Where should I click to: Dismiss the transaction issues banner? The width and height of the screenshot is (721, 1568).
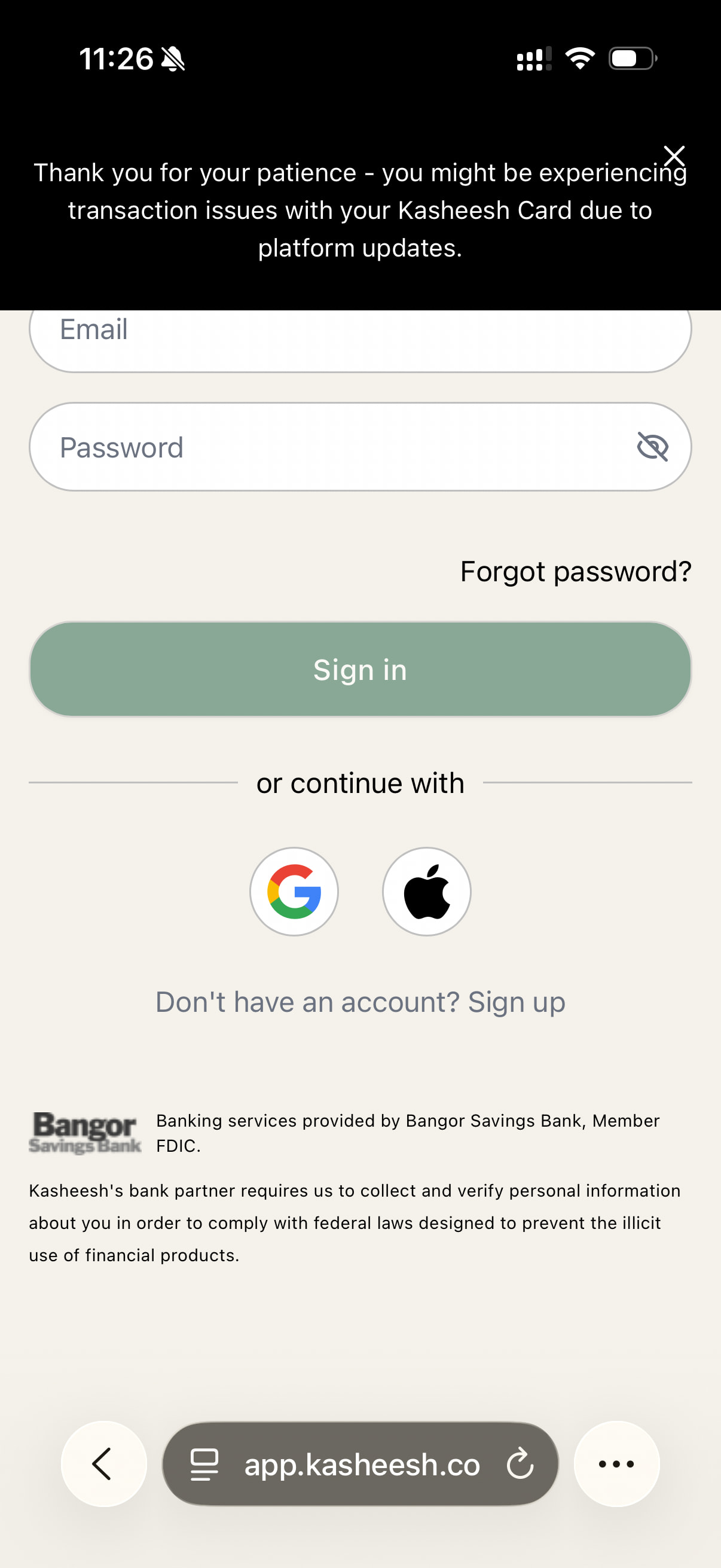(x=674, y=156)
